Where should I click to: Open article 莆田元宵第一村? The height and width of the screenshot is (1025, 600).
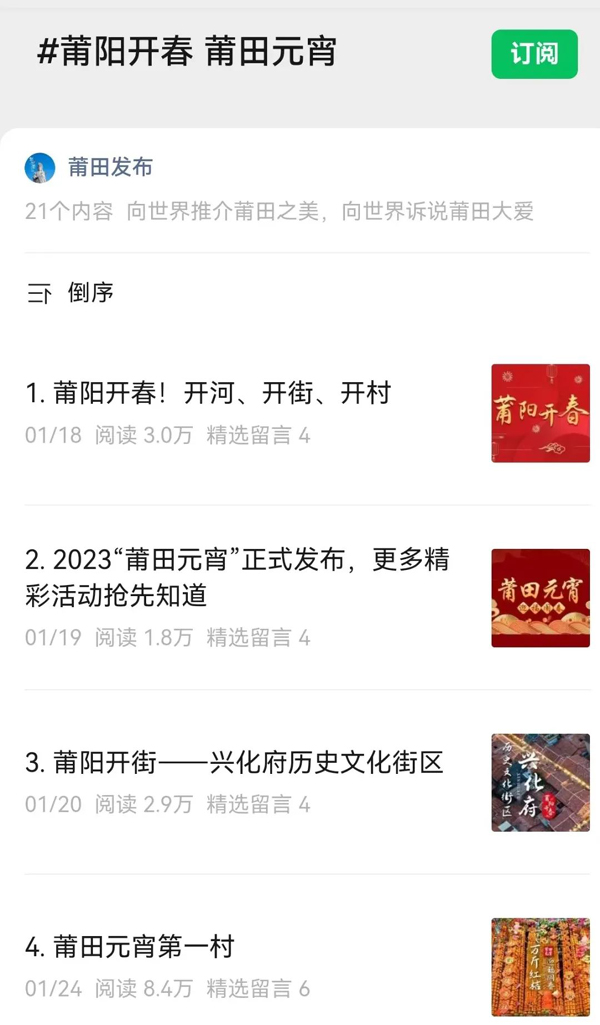tap(130, 946)
